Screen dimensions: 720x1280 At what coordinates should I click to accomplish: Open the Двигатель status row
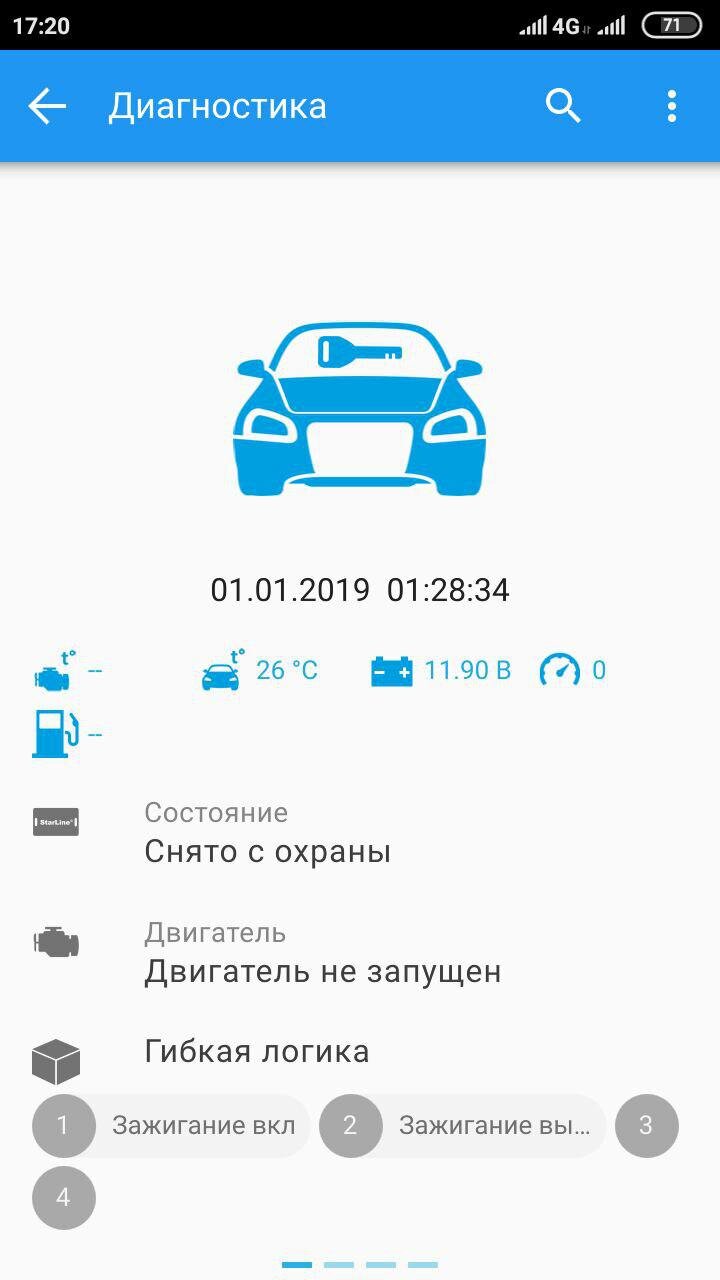pyautogui.click(x=360, y=952)
